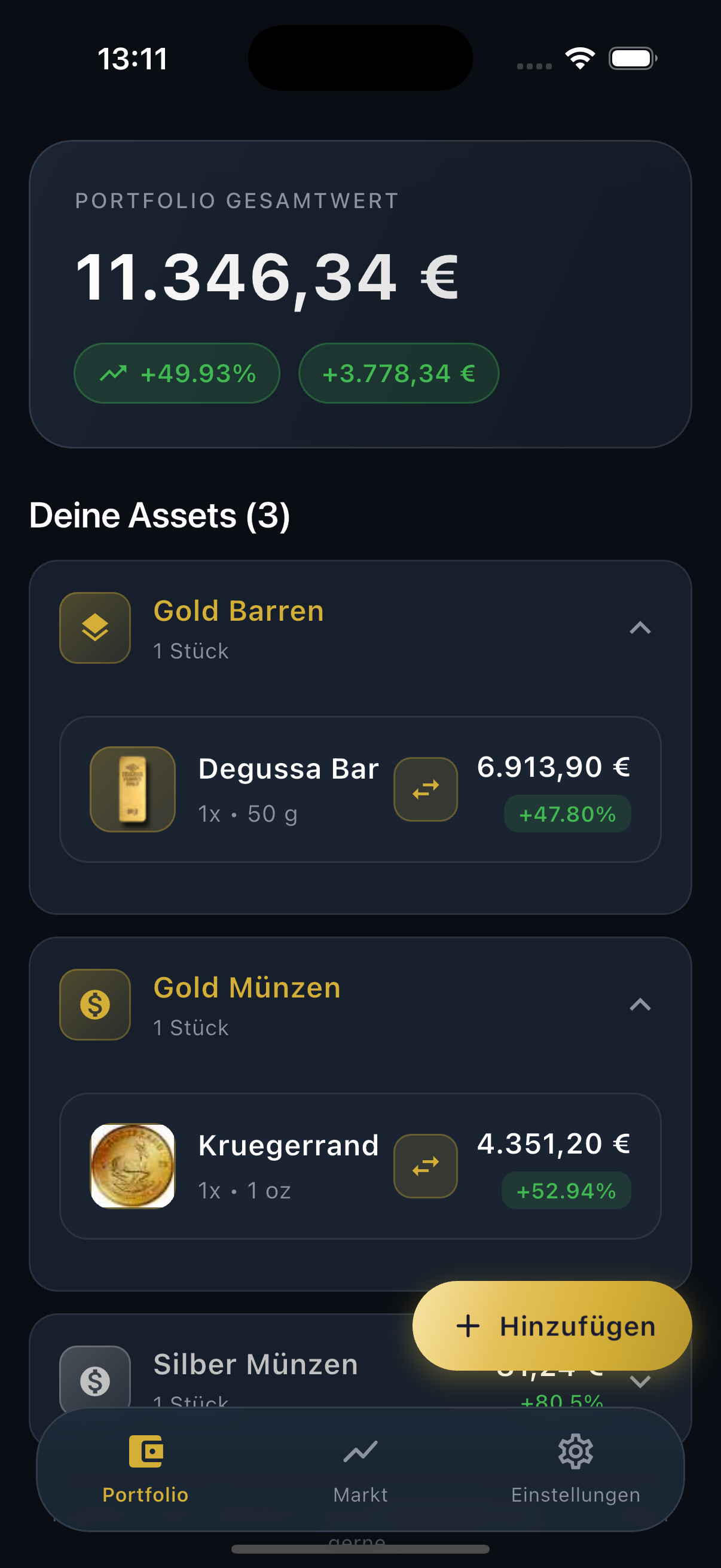Tap the Kruegerrand coin thumbnail
This screenshot has width=721, height=1568.
tap(133, 1166)
